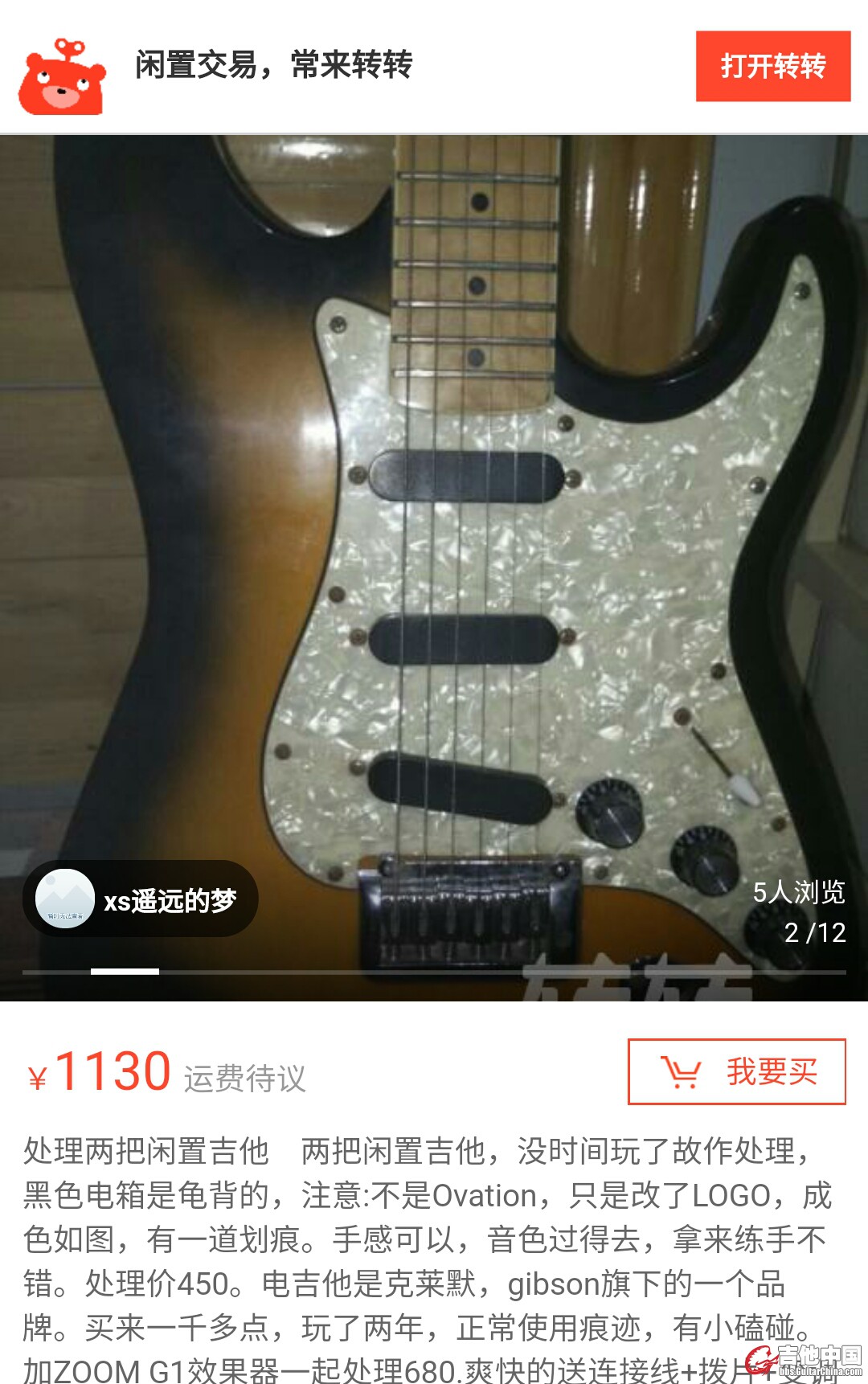Tap 我要买 to buy the guitar
The image size is (868, 1384).
click(736, 1071)
